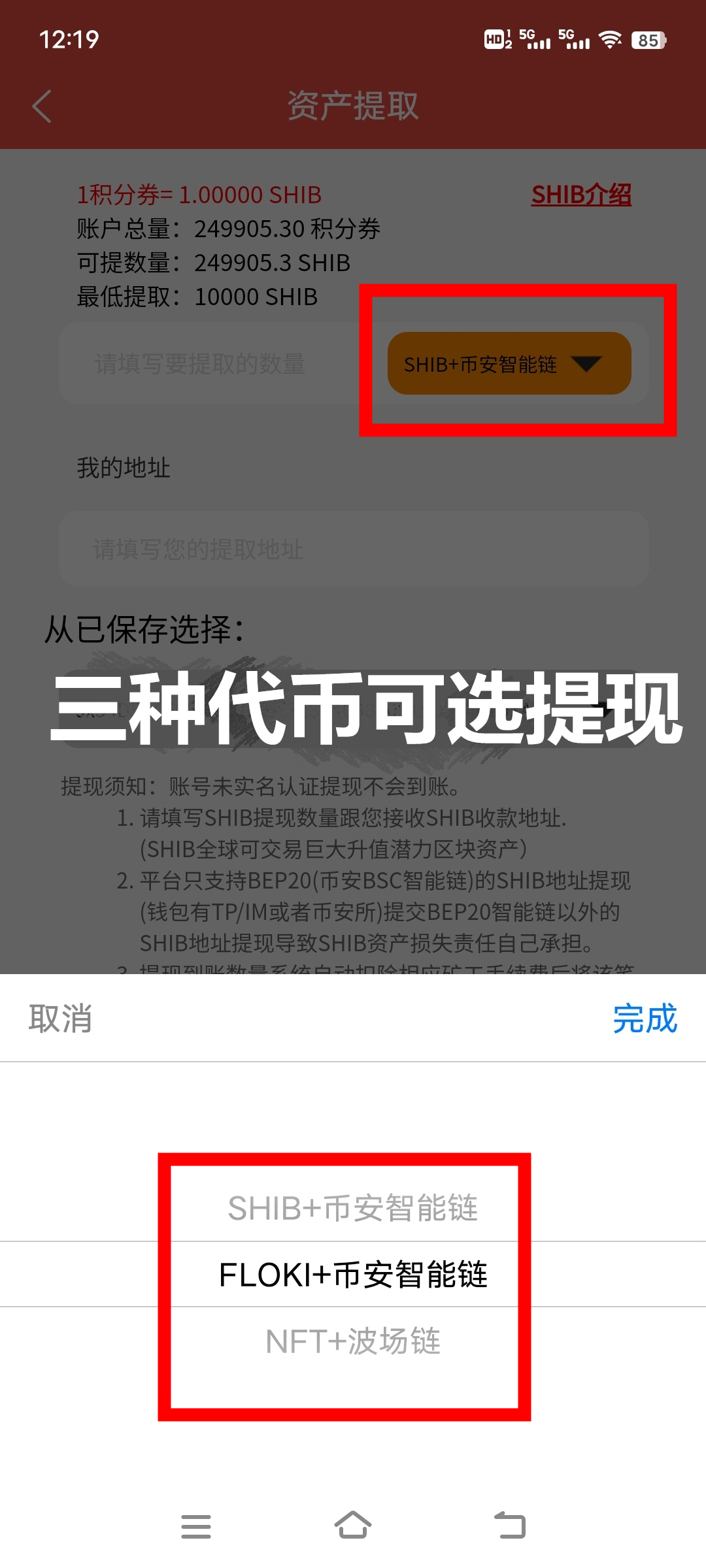Go to the system home screen
Screen dimensions: 706x1568
pyautogui.click(x=352, y=1526)
